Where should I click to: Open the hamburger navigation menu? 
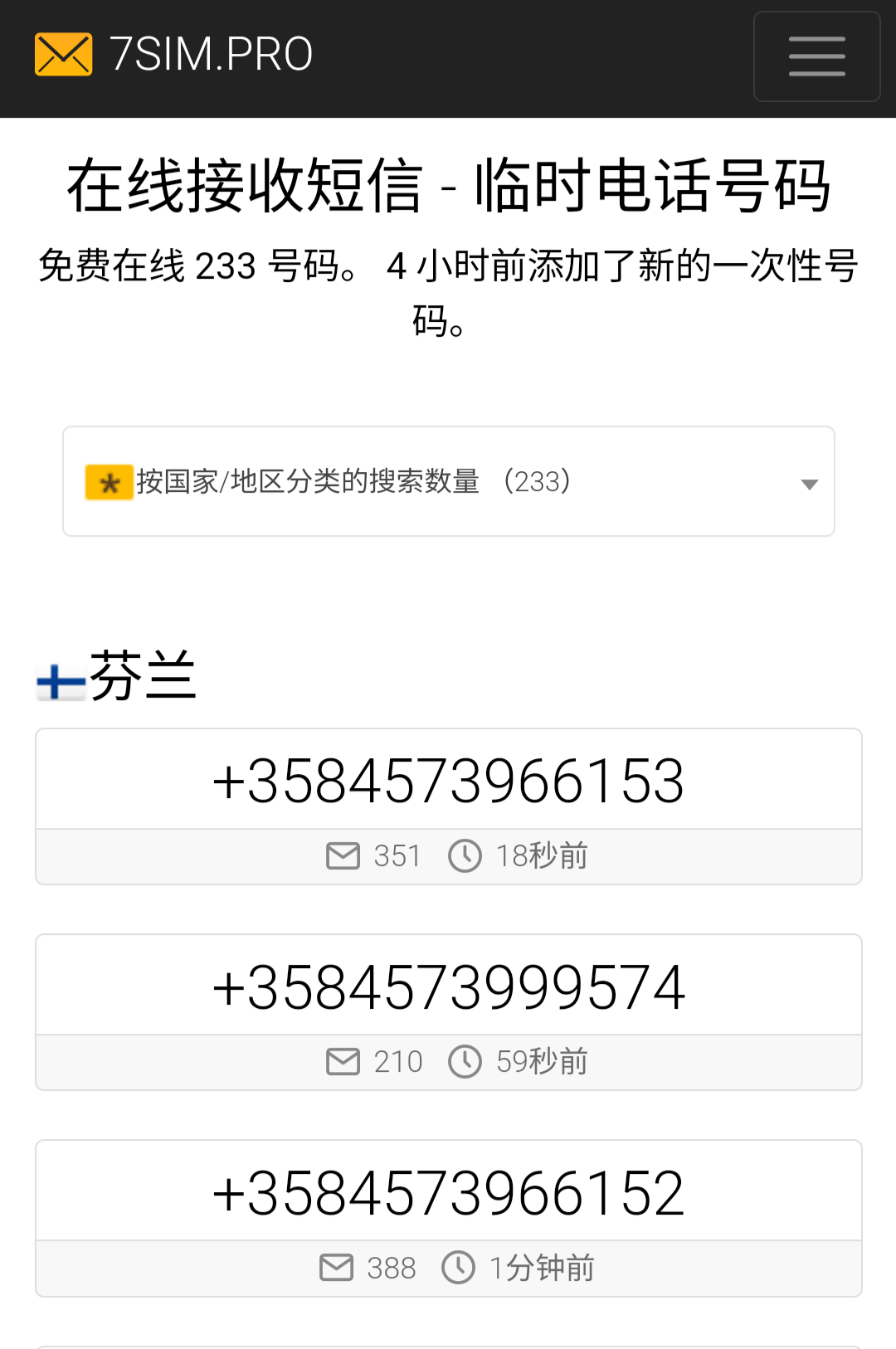coord(816,56)
